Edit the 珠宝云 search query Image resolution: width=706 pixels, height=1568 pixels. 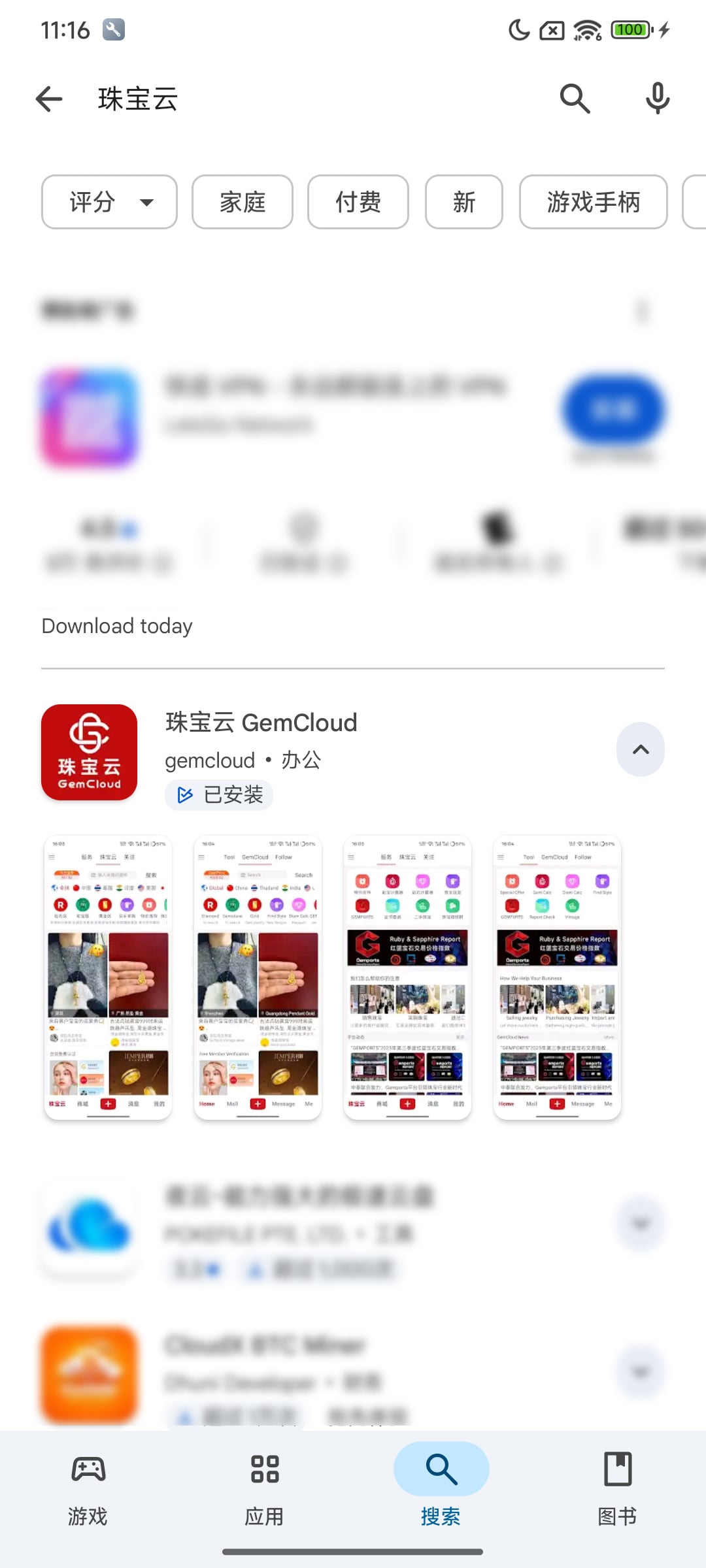(139, 99)
